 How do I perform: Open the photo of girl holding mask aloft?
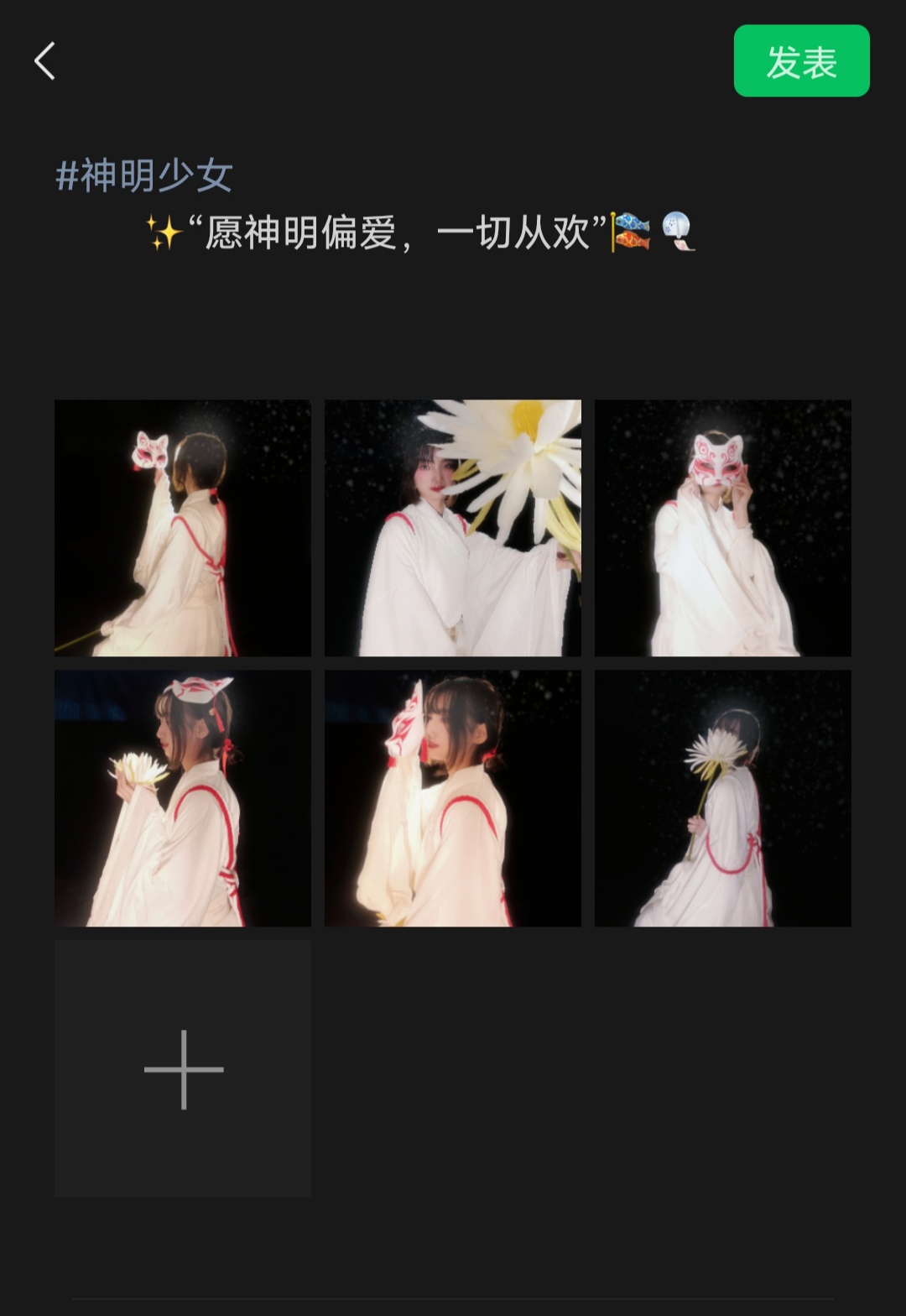click(183, 528)
